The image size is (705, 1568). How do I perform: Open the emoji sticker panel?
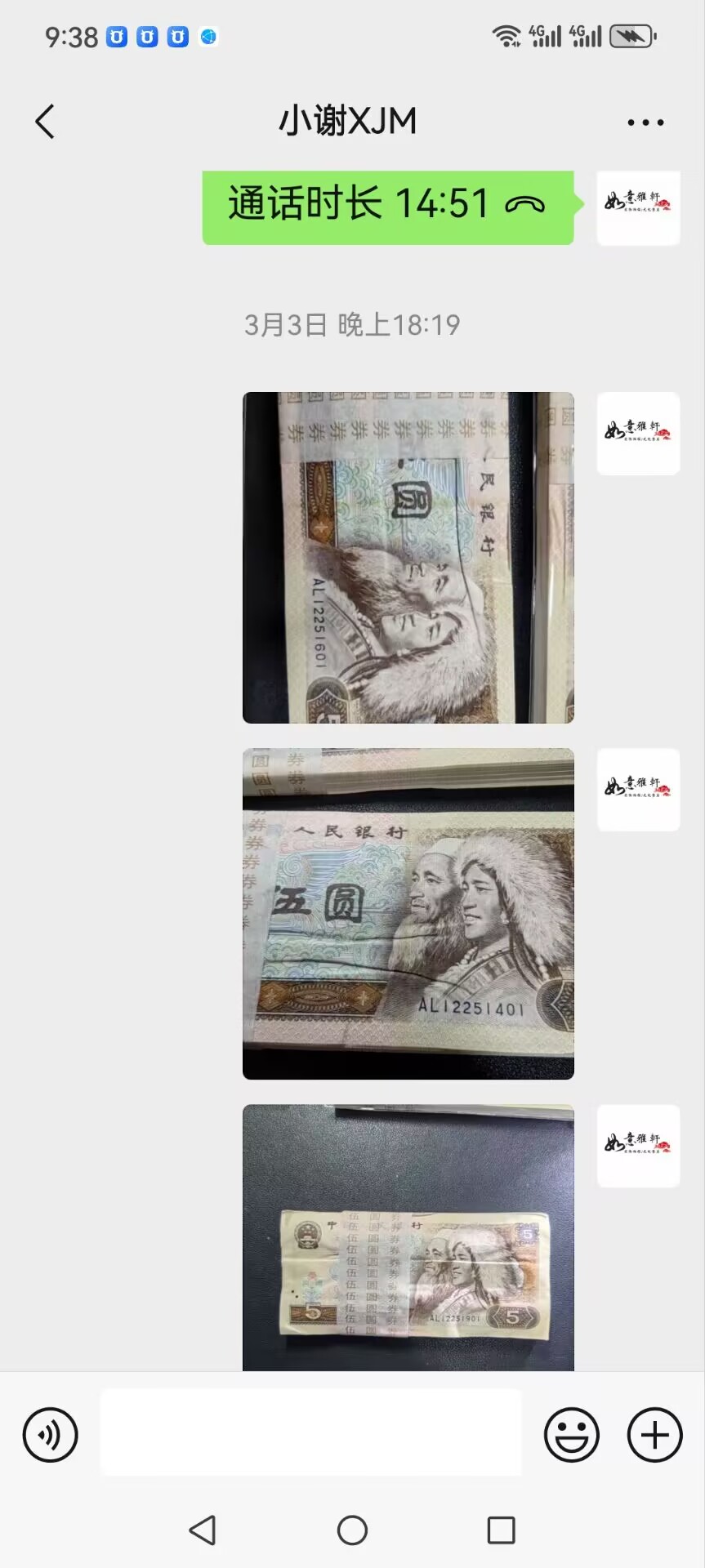(x=572, y=1435)
